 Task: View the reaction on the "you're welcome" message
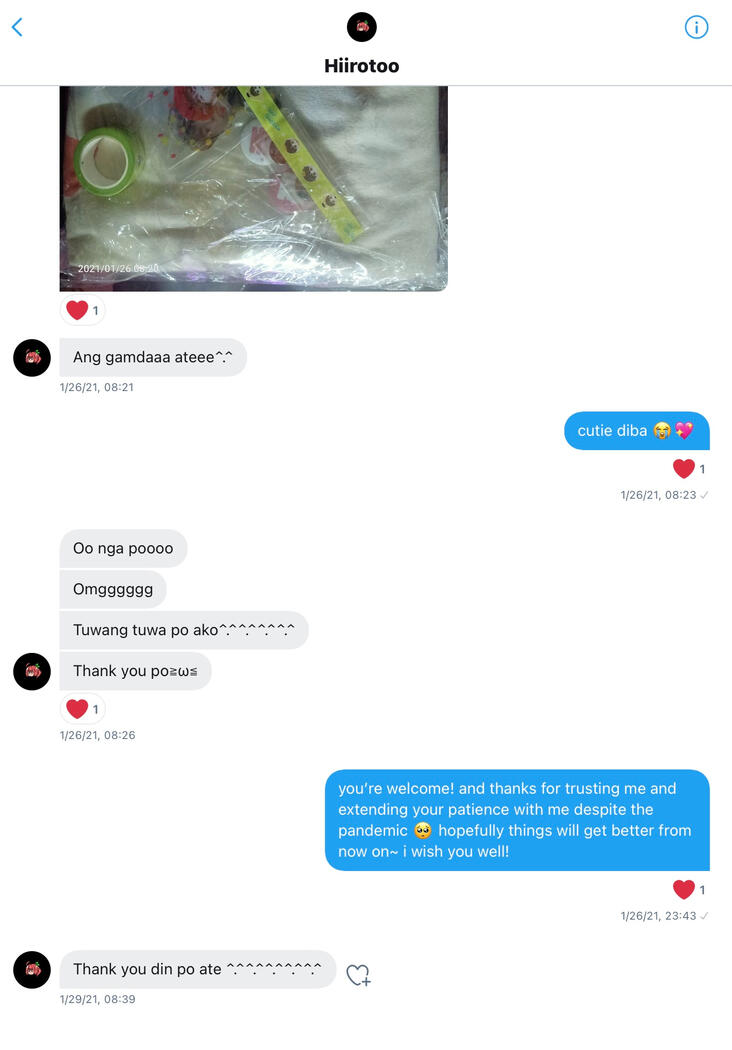coord(689,889)
